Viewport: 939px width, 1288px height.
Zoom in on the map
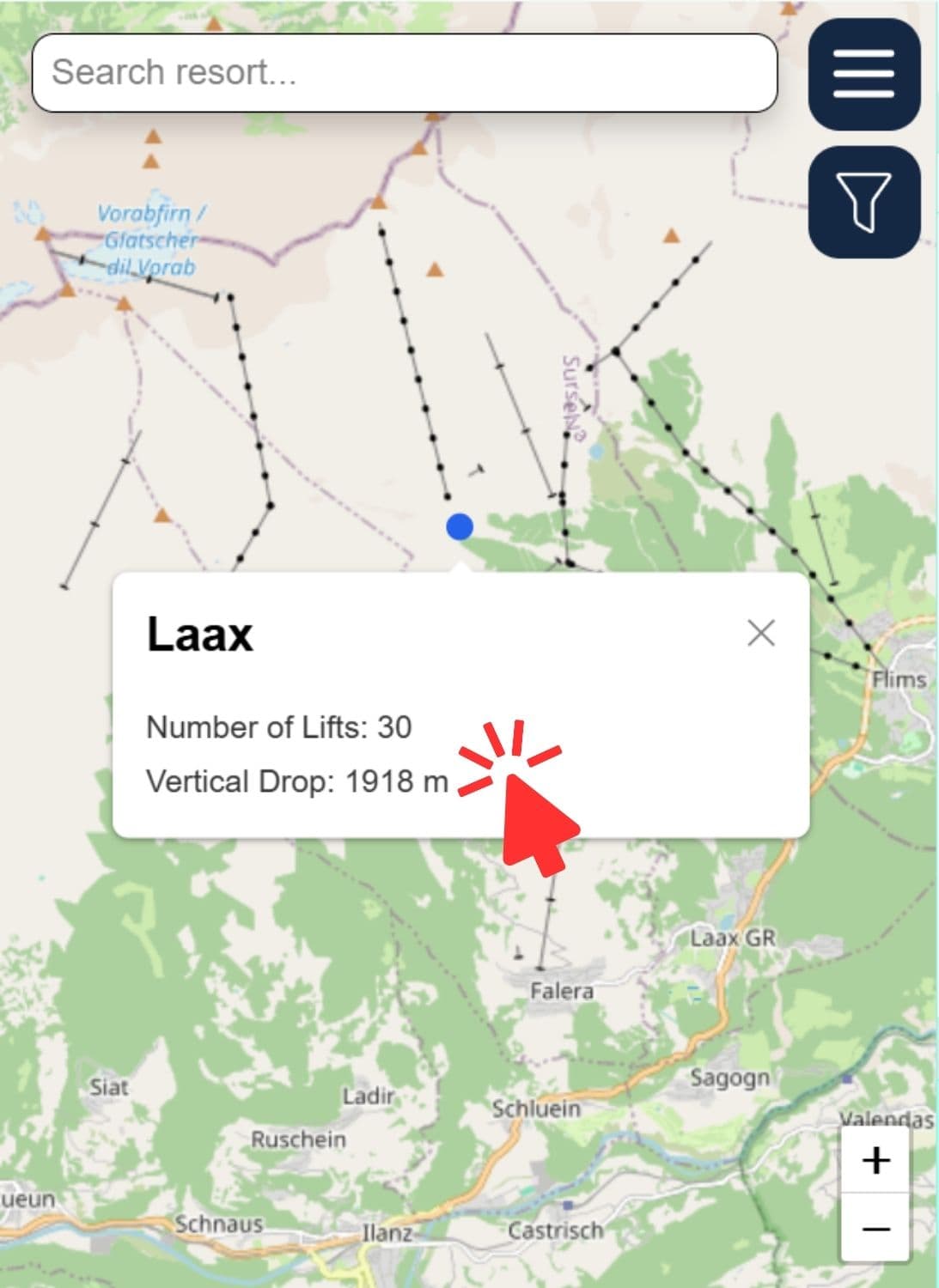[x=875, y=1160]
